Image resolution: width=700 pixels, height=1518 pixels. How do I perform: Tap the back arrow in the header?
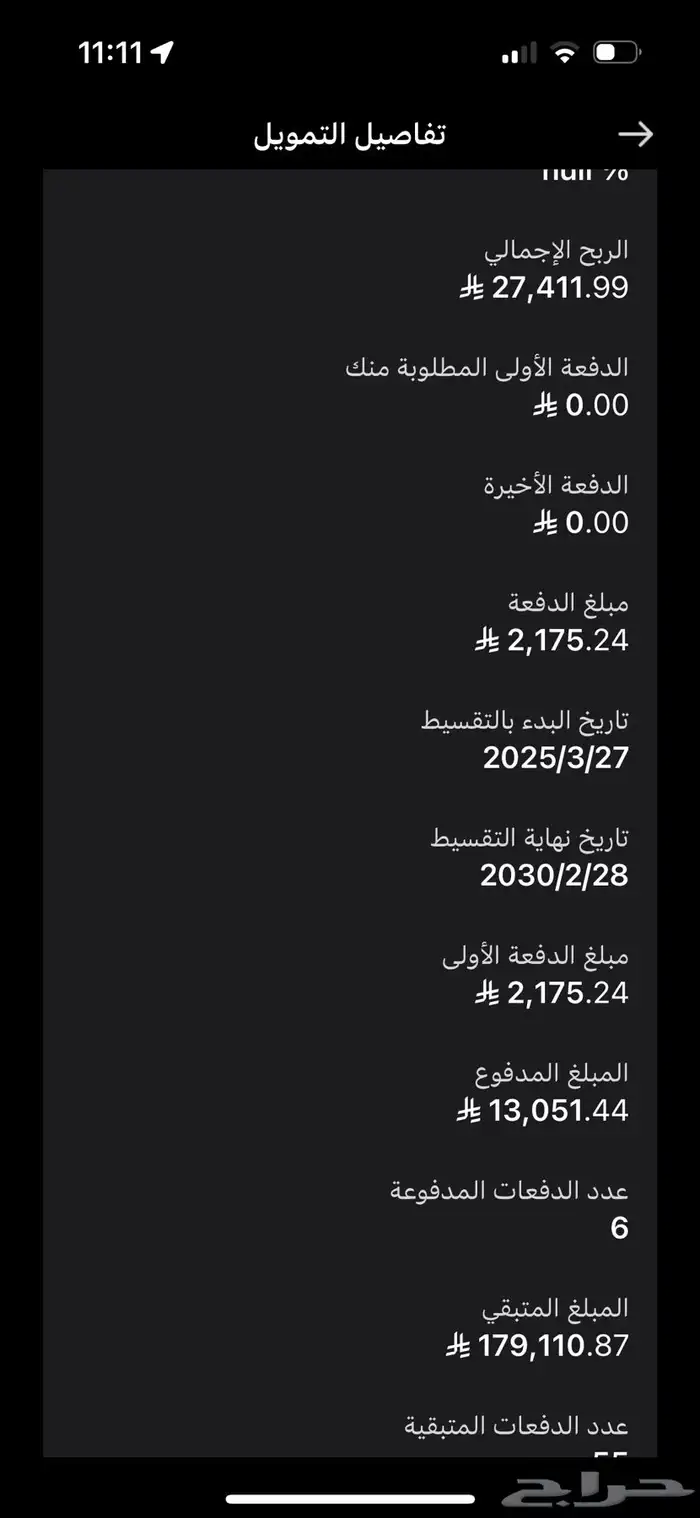click(x=635, y=134)
